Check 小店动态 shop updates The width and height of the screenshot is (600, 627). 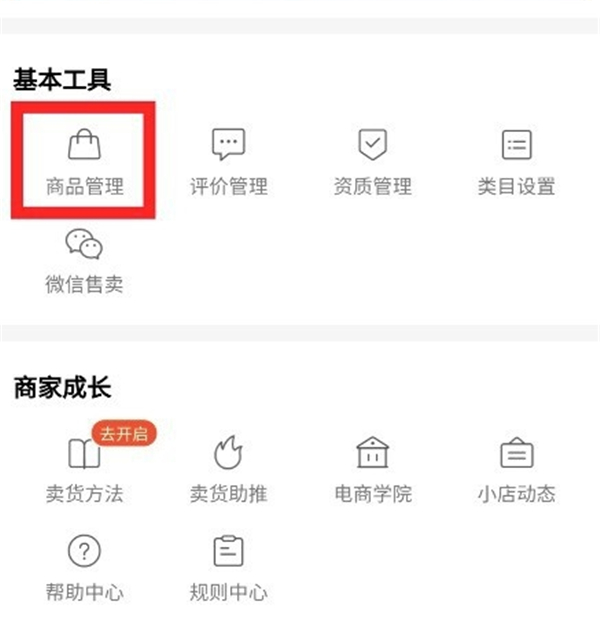tap(516, 470)
